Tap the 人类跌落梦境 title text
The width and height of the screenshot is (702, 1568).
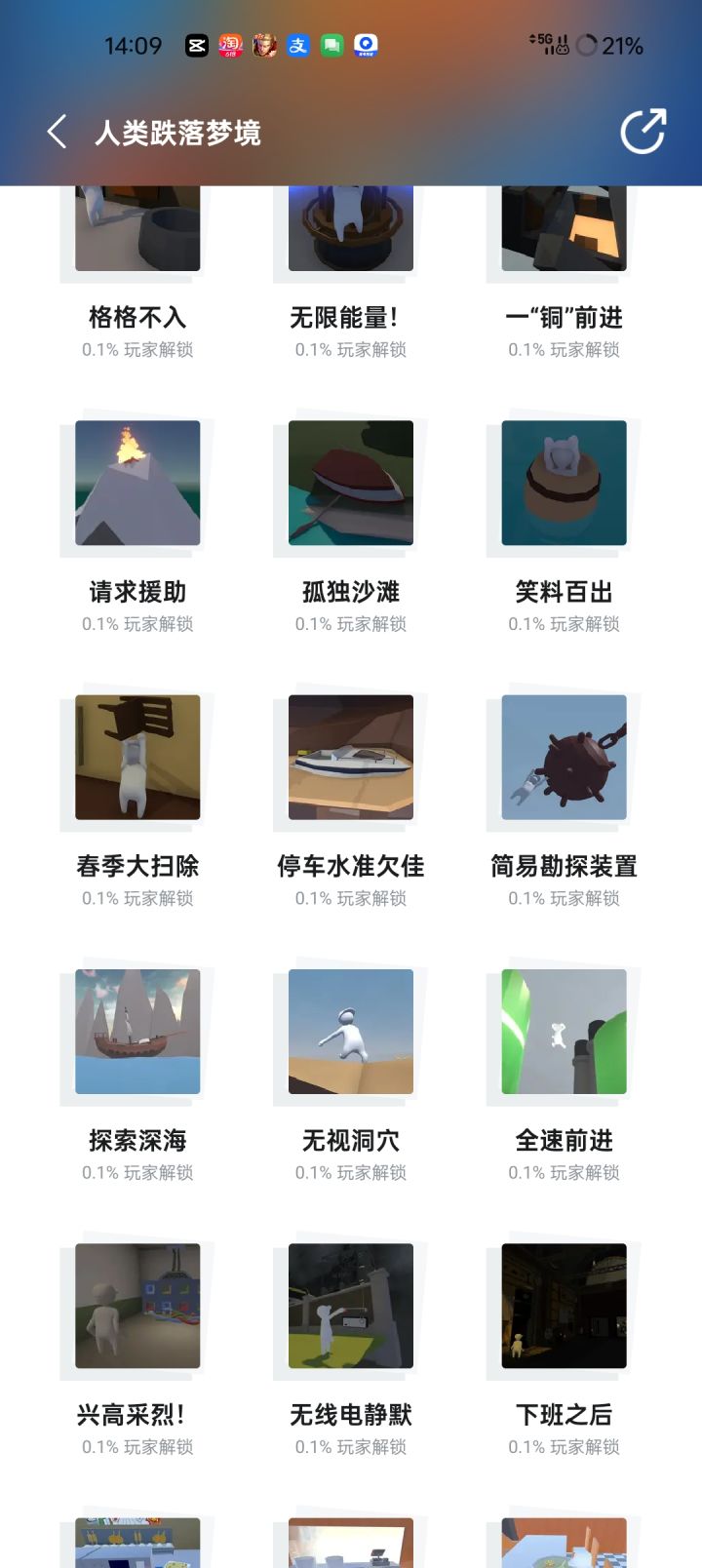177,133
